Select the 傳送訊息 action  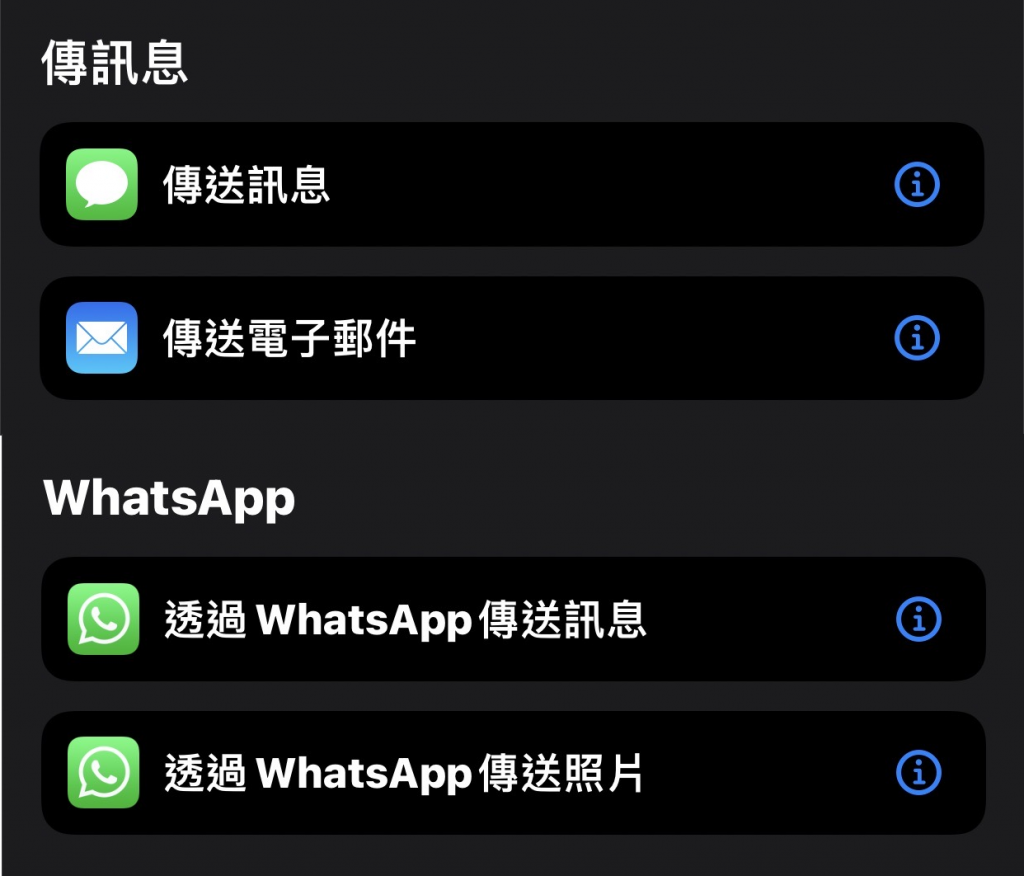pos(246,185)
